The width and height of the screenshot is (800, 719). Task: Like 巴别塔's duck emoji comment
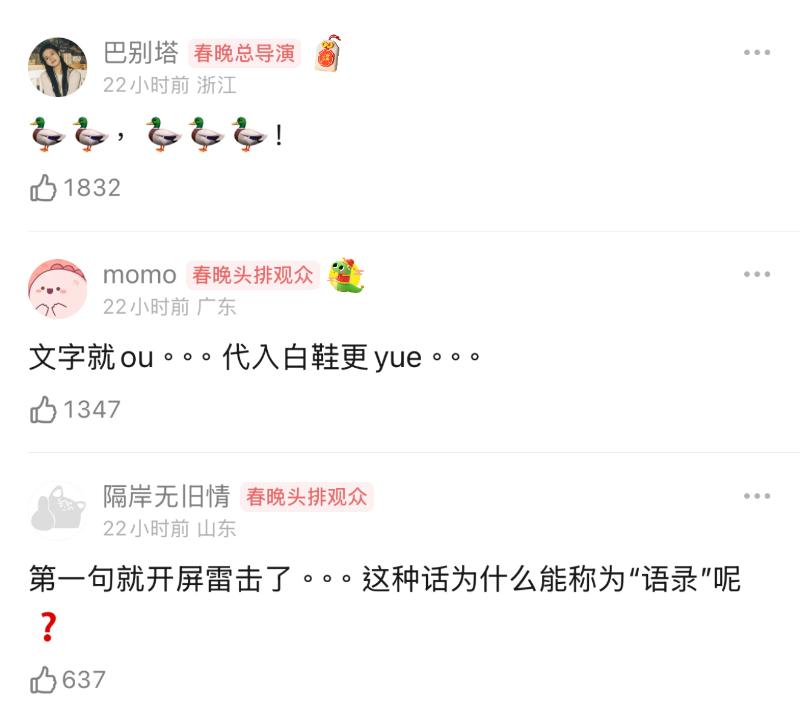coord(44,187)
